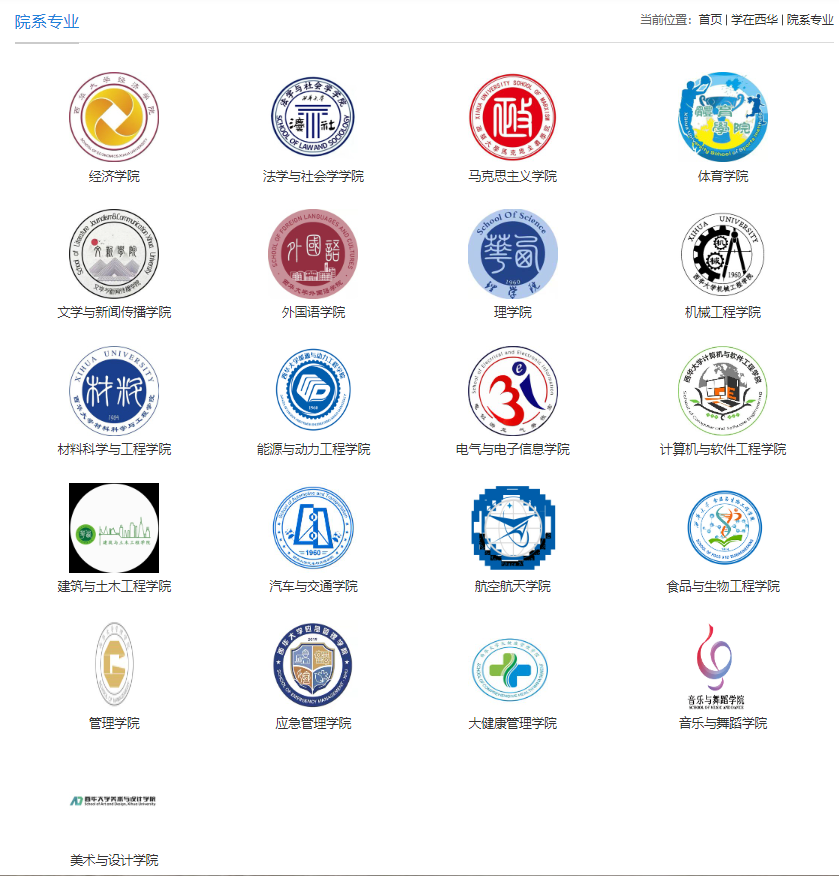Tap 计算机与软件工程学院
This screenshot has width=839, height=876.
pyautogui.click(x=723, y=391)
